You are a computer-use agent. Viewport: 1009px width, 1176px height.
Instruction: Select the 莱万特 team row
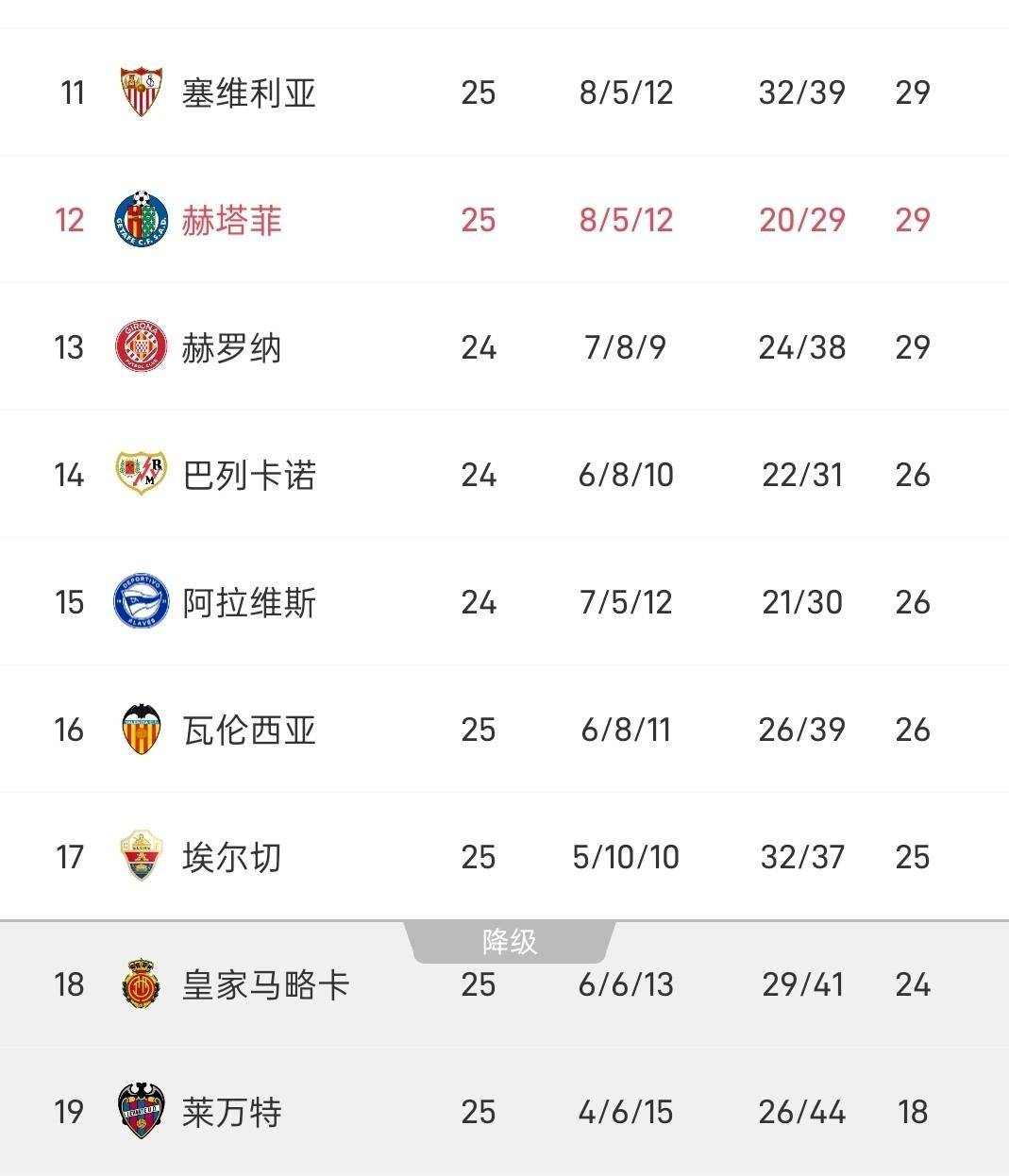(231, 1112)
